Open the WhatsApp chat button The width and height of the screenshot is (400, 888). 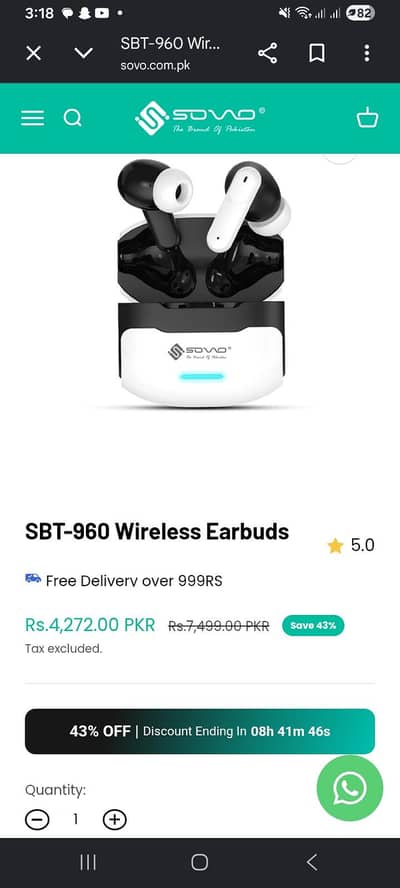tap(350, 788)
